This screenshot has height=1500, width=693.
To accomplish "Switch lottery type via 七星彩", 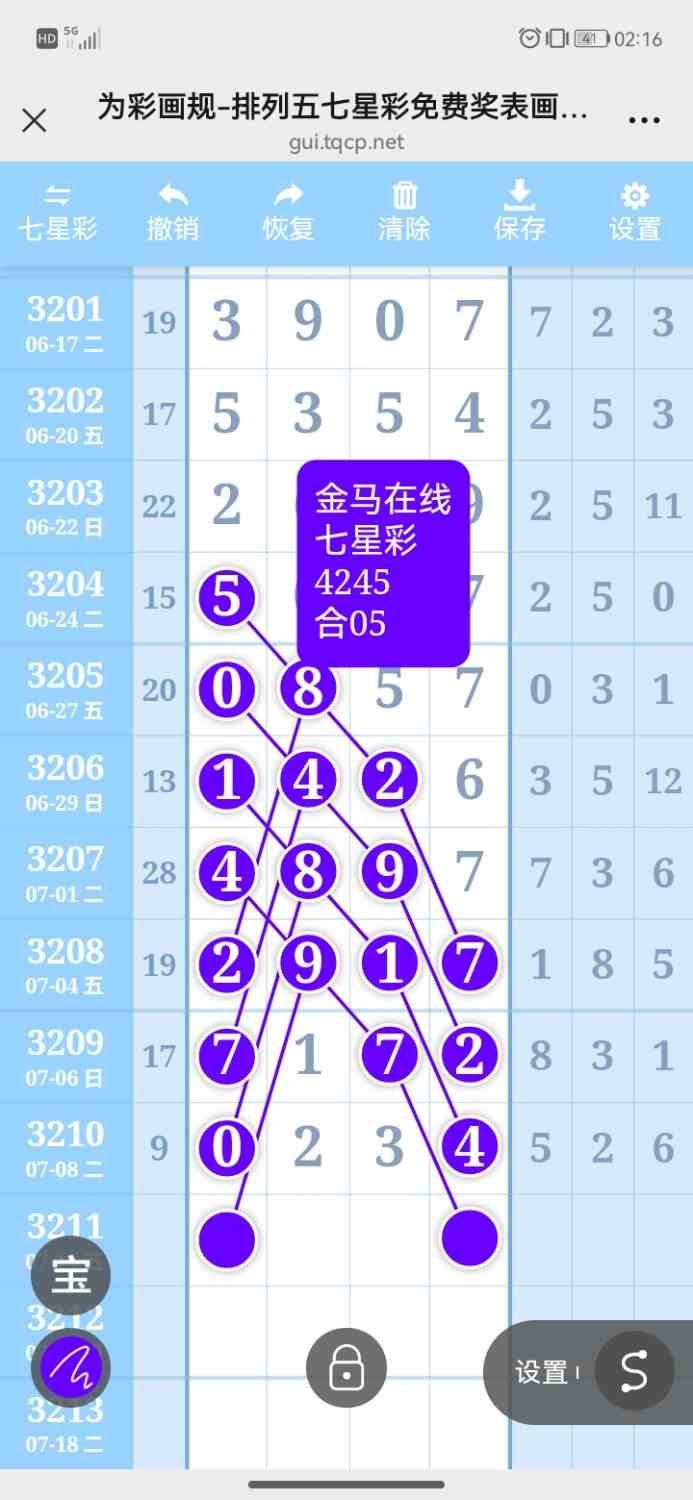I will (57, 212).
